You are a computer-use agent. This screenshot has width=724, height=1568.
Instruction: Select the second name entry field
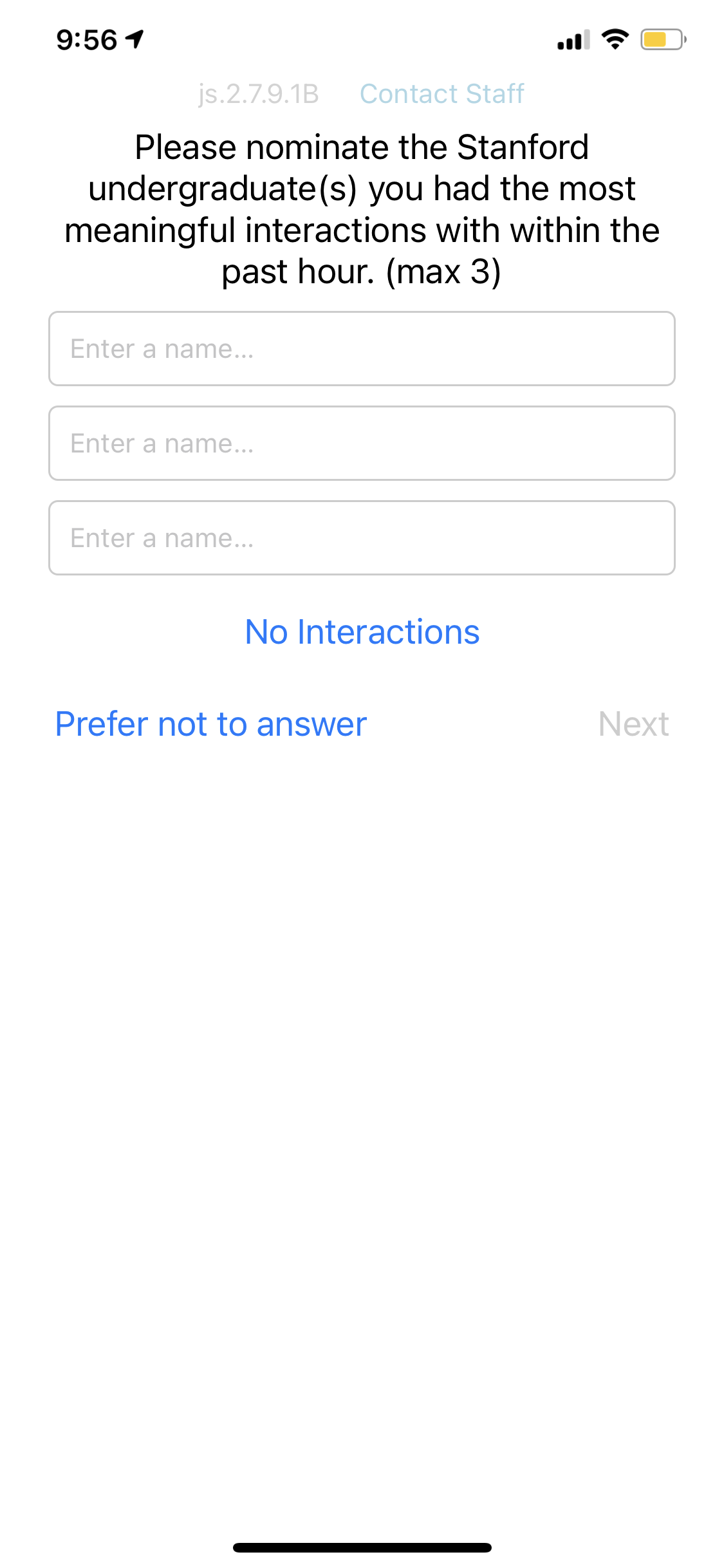362,443
